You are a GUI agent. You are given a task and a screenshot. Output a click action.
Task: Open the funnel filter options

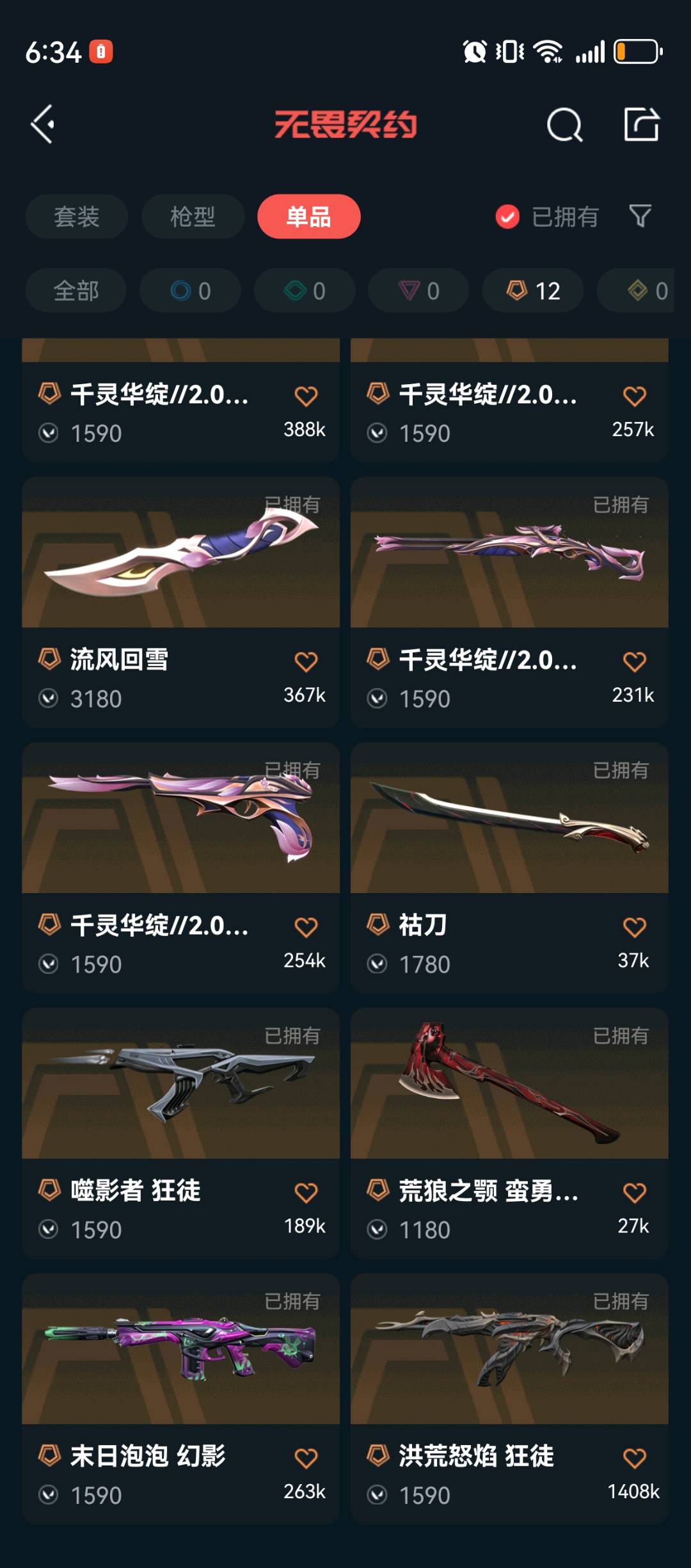click(x=640, y=216)
